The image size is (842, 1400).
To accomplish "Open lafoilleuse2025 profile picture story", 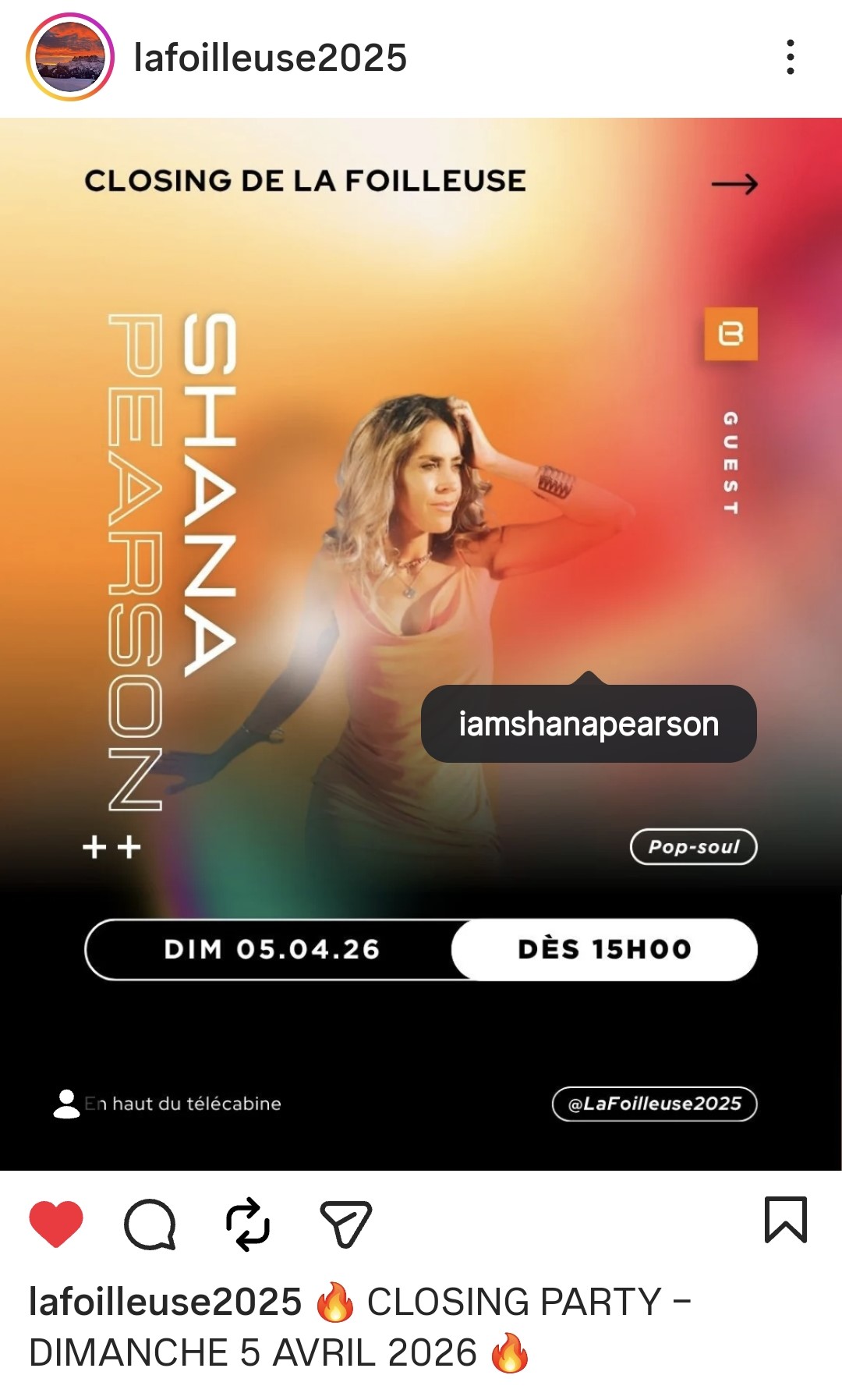I will point(70,58).
